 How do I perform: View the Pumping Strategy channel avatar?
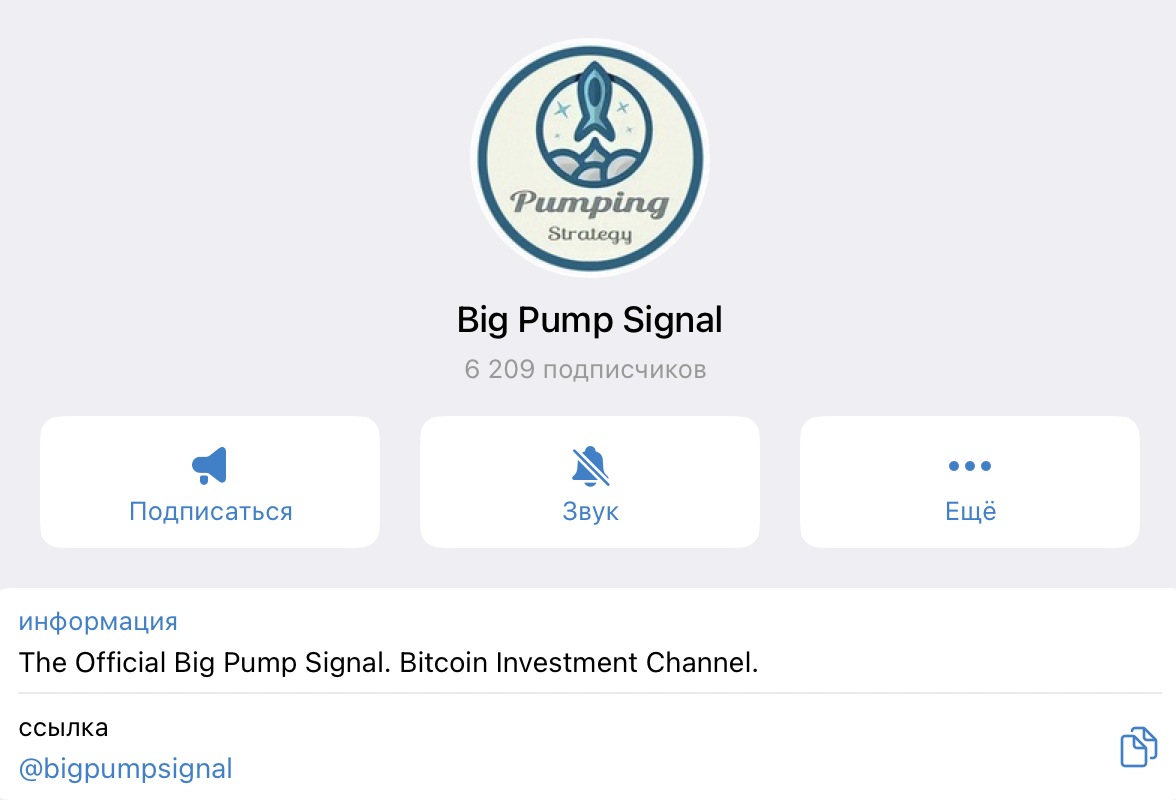pos(590,158)
